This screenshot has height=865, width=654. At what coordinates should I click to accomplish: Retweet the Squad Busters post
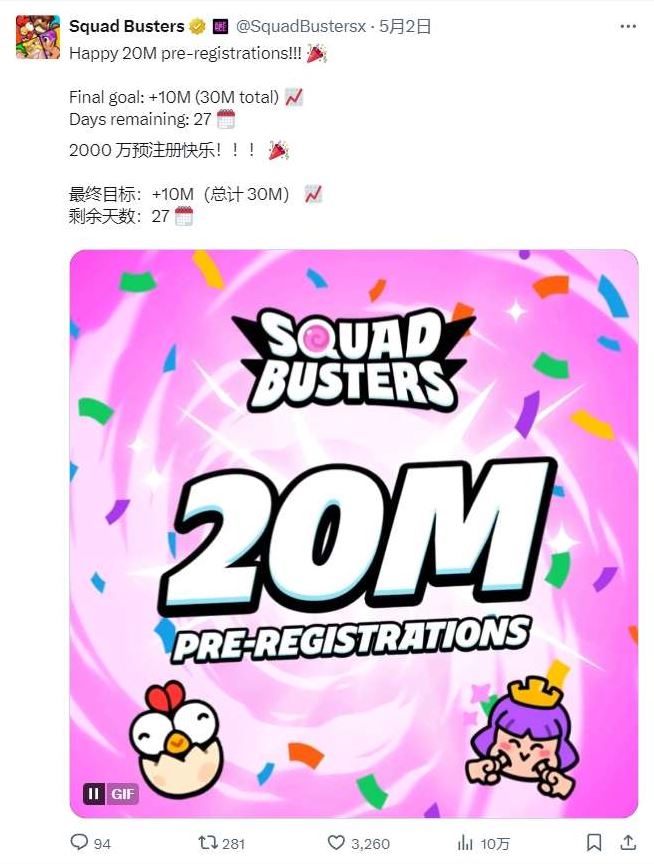[x=207, y=843]
